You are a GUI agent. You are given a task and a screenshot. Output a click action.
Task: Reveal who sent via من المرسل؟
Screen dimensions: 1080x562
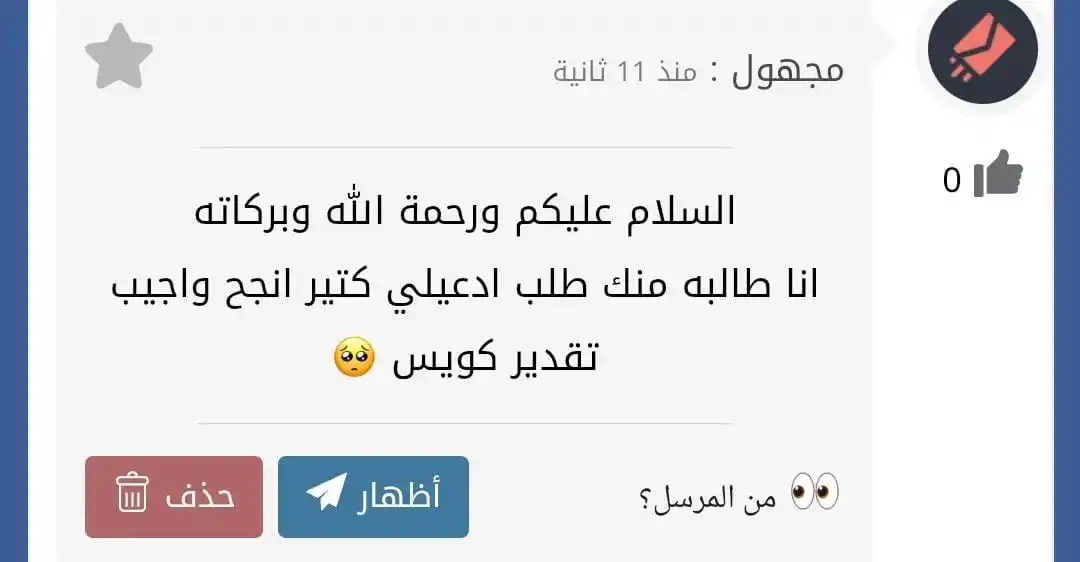[x=738, y=497]
